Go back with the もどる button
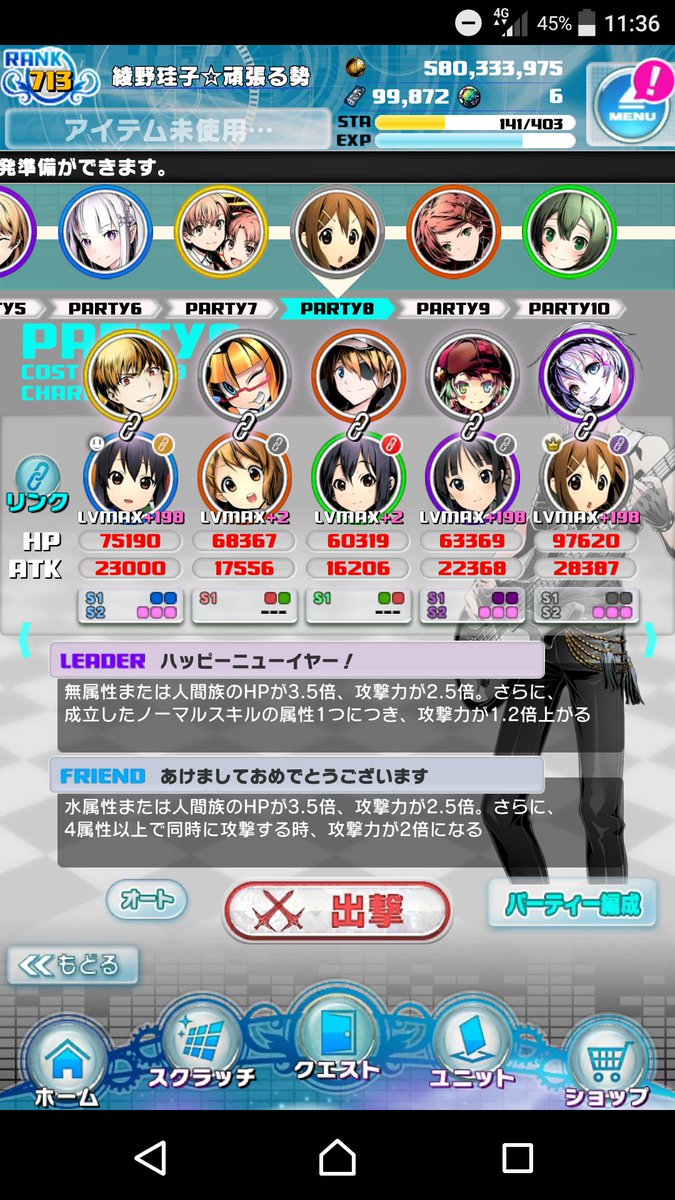This screenshot has height=1200, width=675. pyautogui.click(x=73, y=965)
